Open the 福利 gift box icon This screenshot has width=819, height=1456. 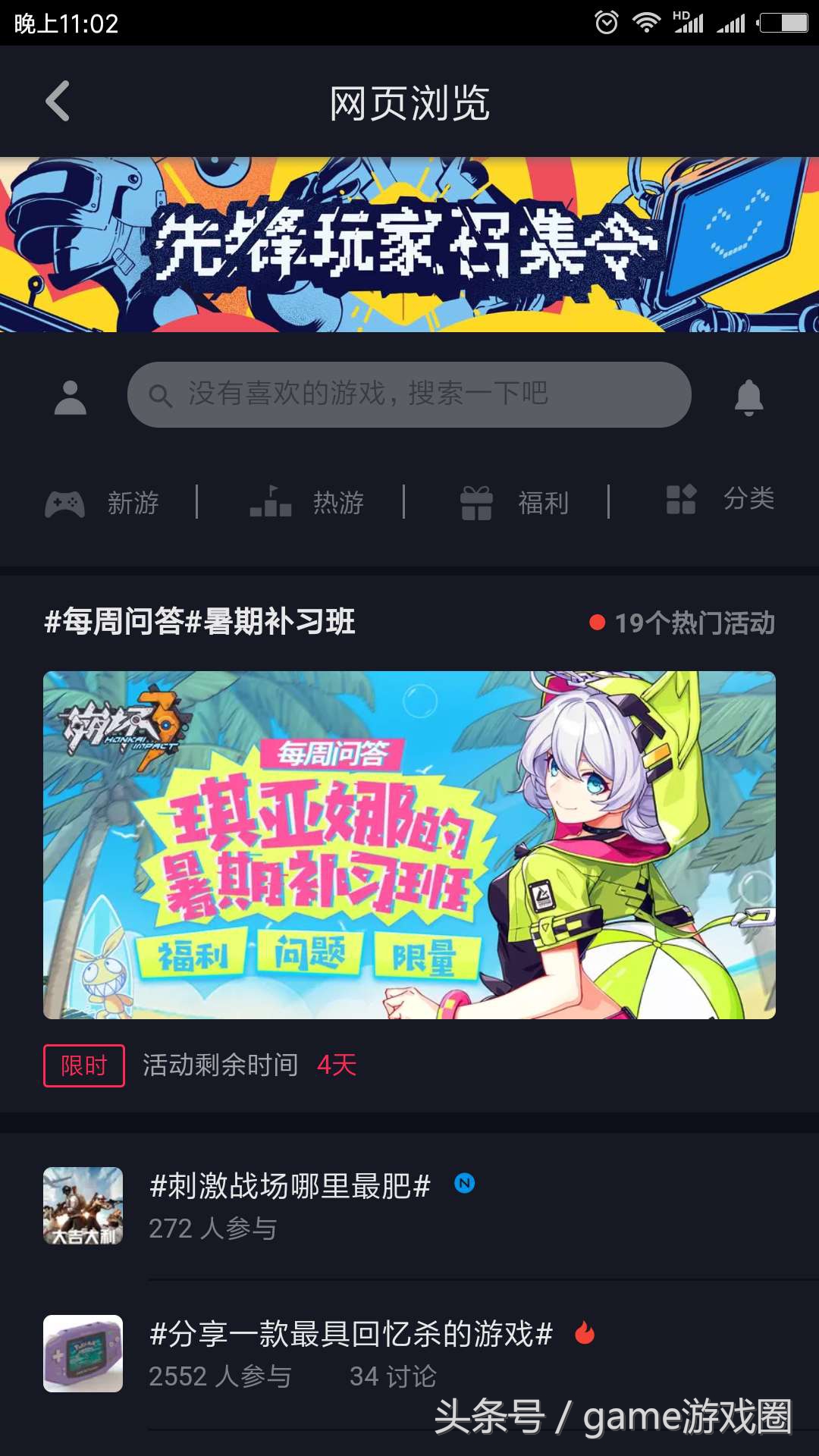click(476, 502)
